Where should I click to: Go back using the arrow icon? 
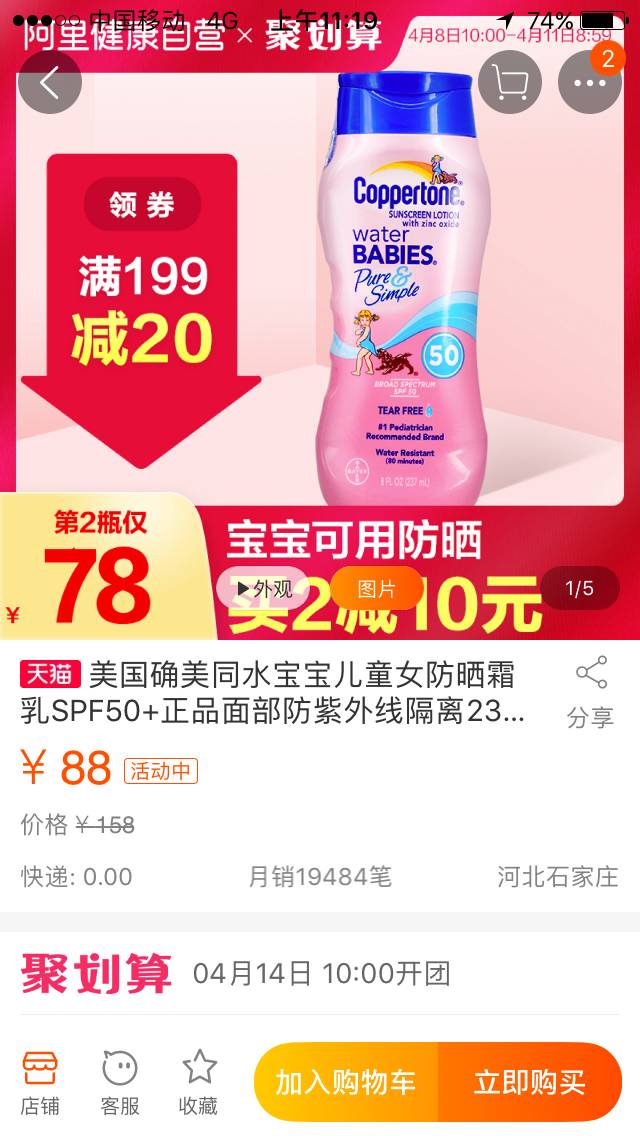(x=49, y=82)
